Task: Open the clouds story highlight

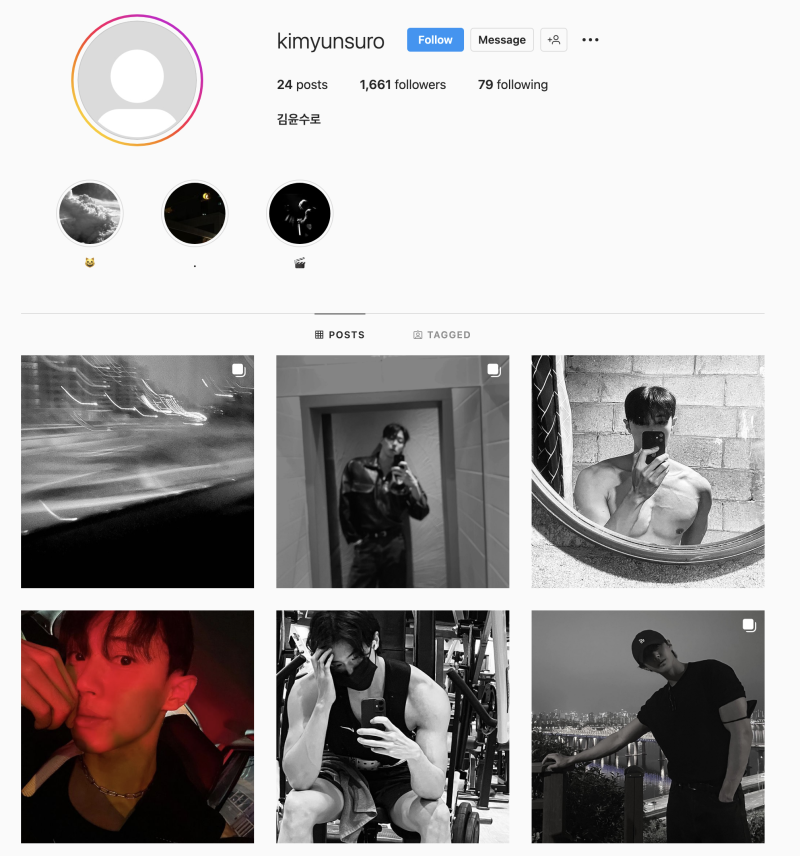Action: pos(90,213)
